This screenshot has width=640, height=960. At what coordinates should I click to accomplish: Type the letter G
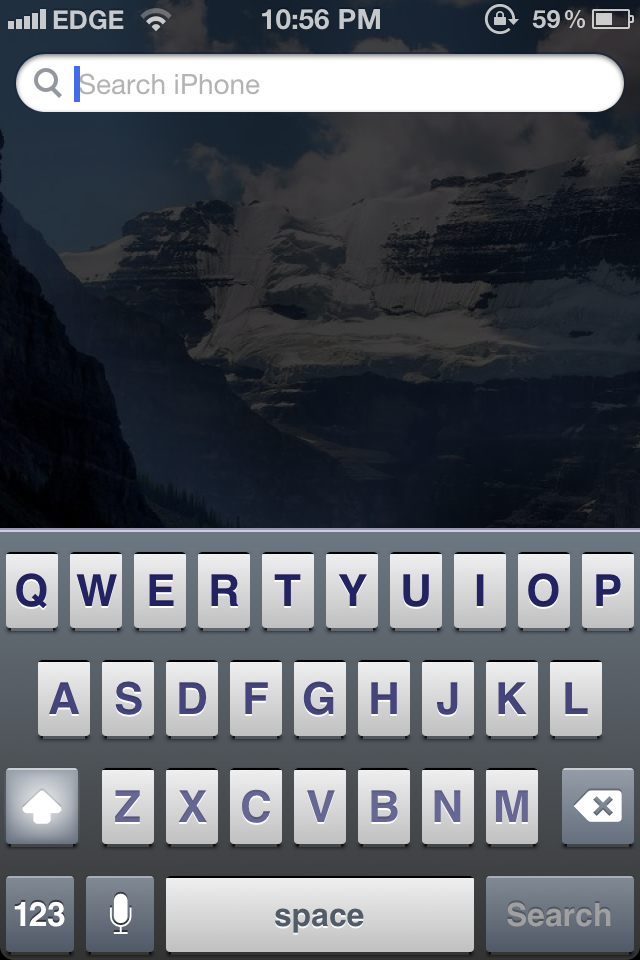point(319,699)
